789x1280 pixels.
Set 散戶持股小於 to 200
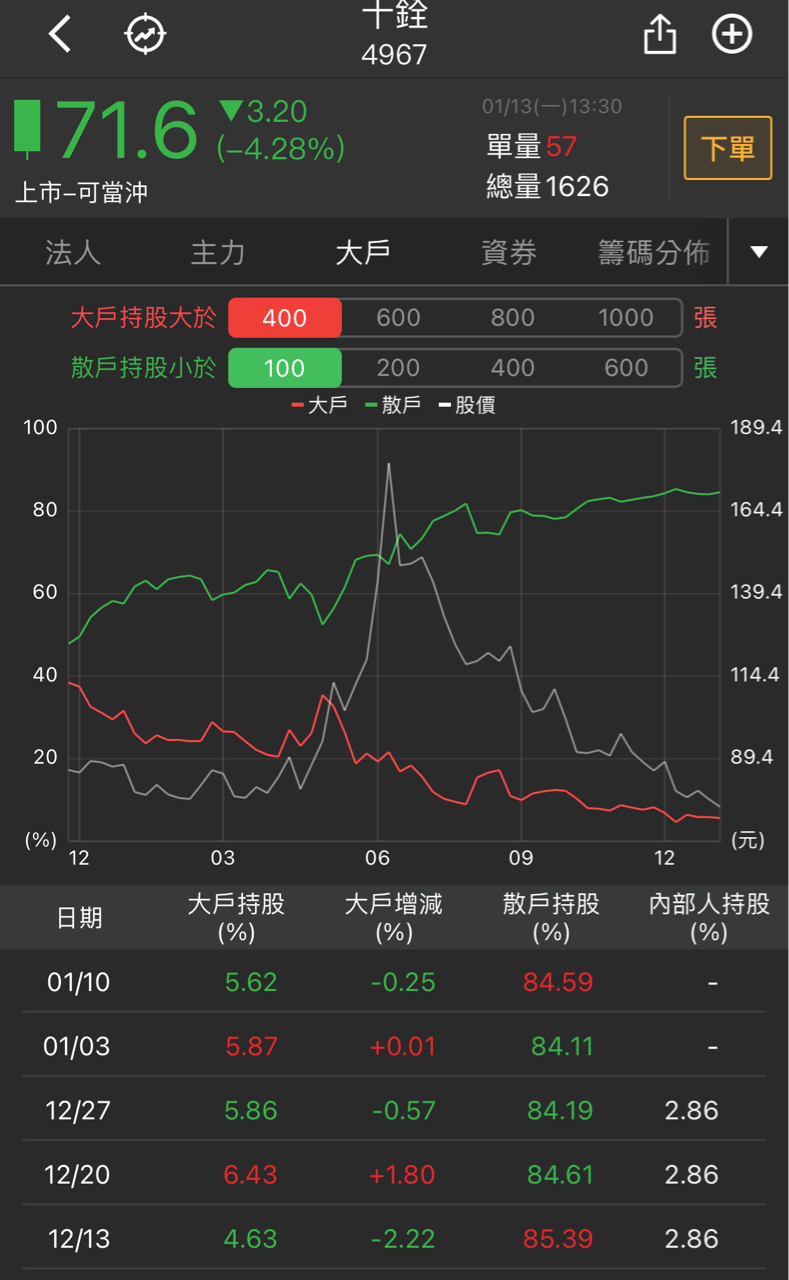pyautogui.click(x=398, y=368)
